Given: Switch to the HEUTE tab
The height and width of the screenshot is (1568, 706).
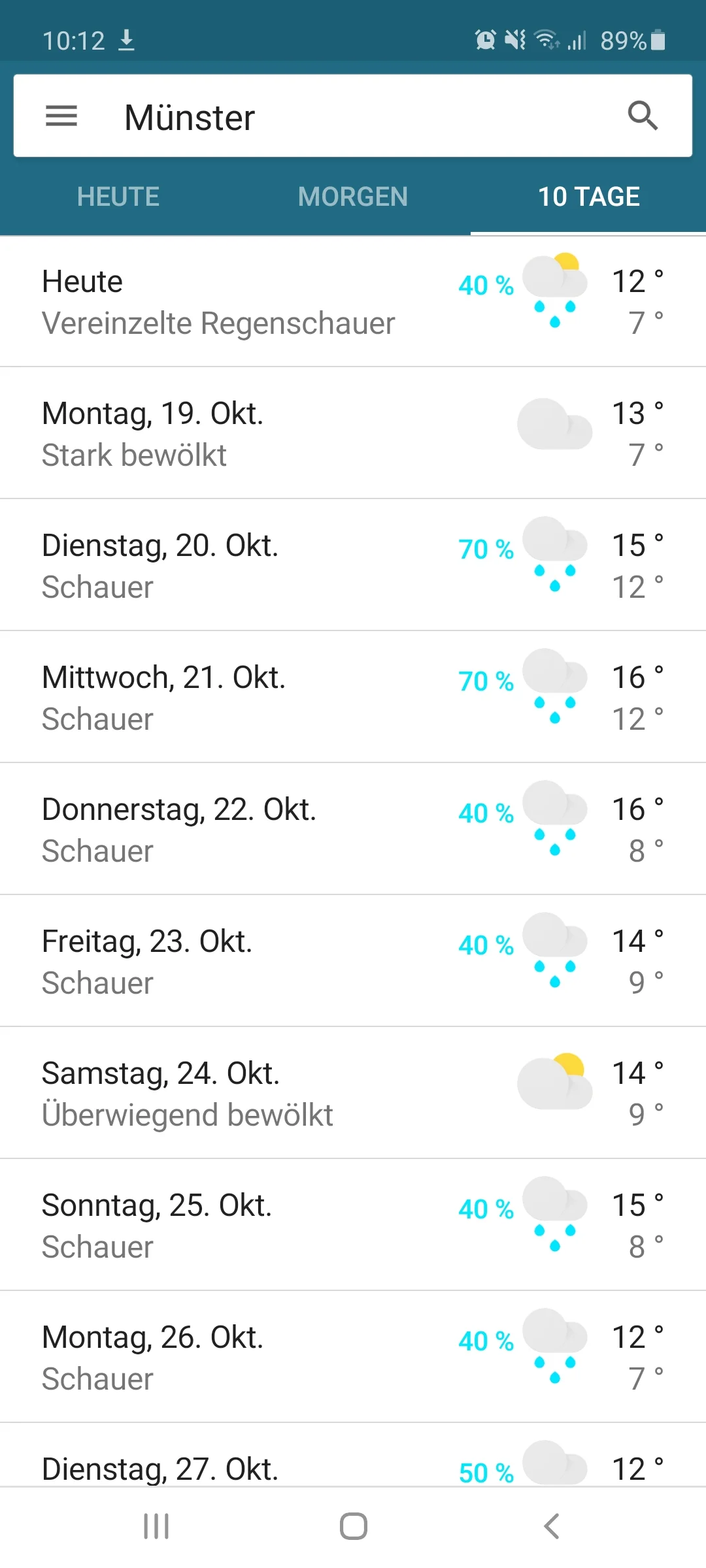Looking at the screenshot, I should (118, 197).
